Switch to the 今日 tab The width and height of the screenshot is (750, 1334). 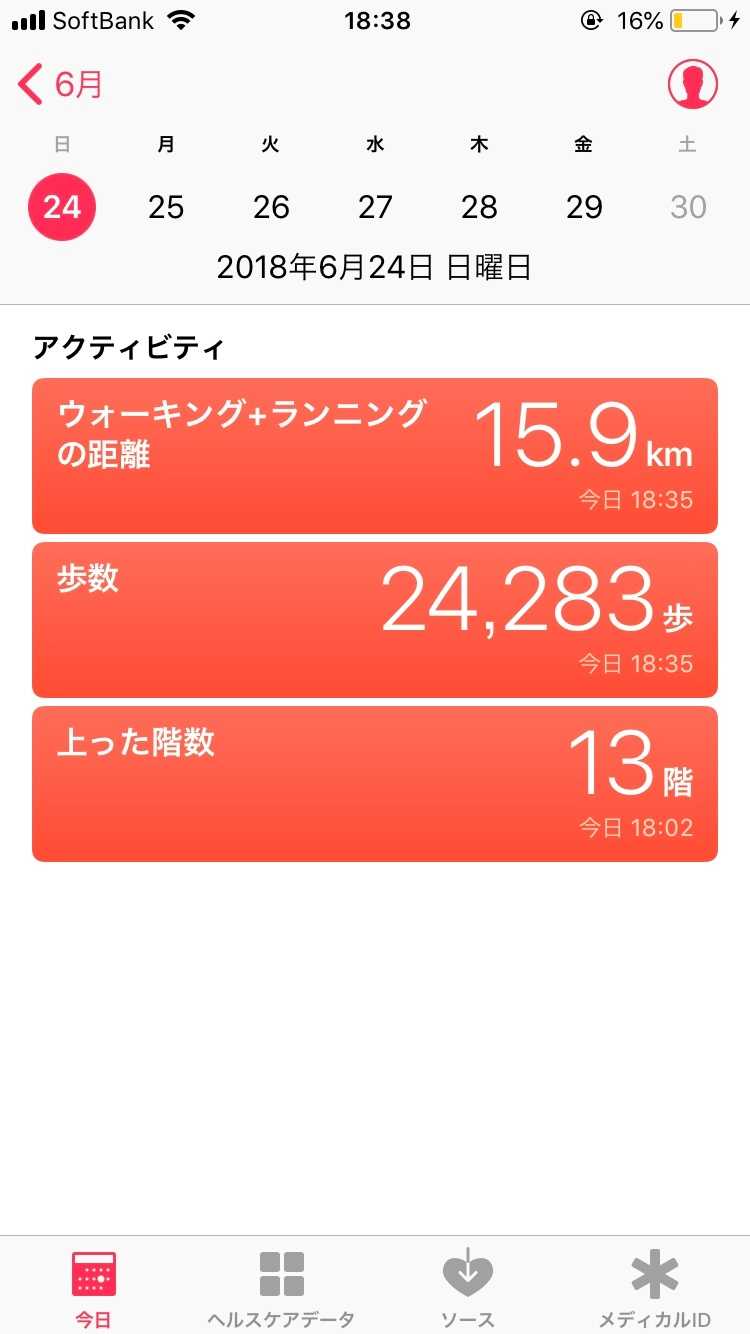93,1288
